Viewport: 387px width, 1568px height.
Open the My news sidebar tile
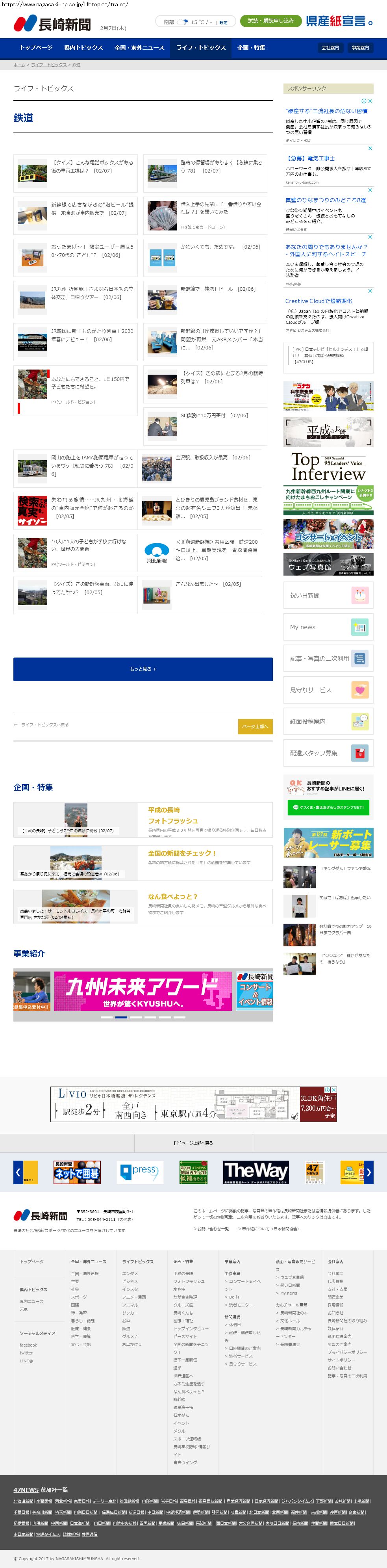(x=329, y=627)
